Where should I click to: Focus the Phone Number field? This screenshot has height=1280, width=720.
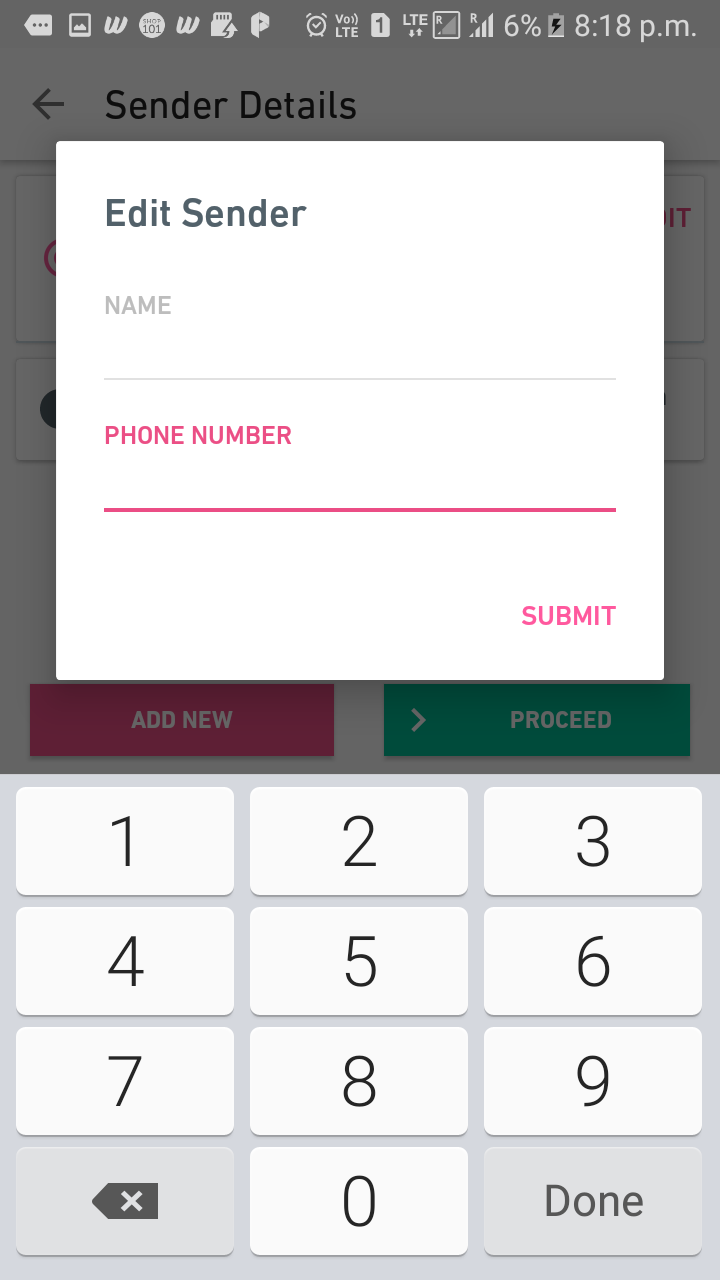tap(359, 483)
